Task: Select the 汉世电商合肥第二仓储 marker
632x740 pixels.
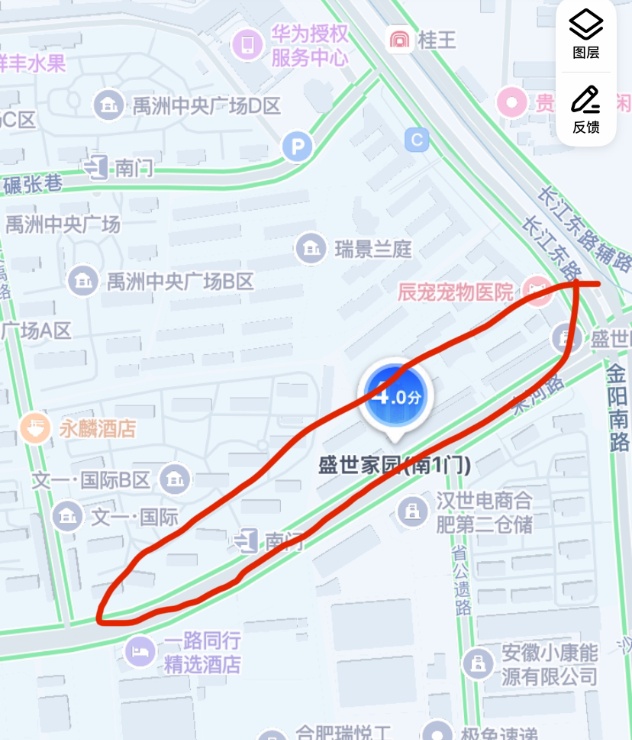Action: pyautogui.click(x=411, y=512)
